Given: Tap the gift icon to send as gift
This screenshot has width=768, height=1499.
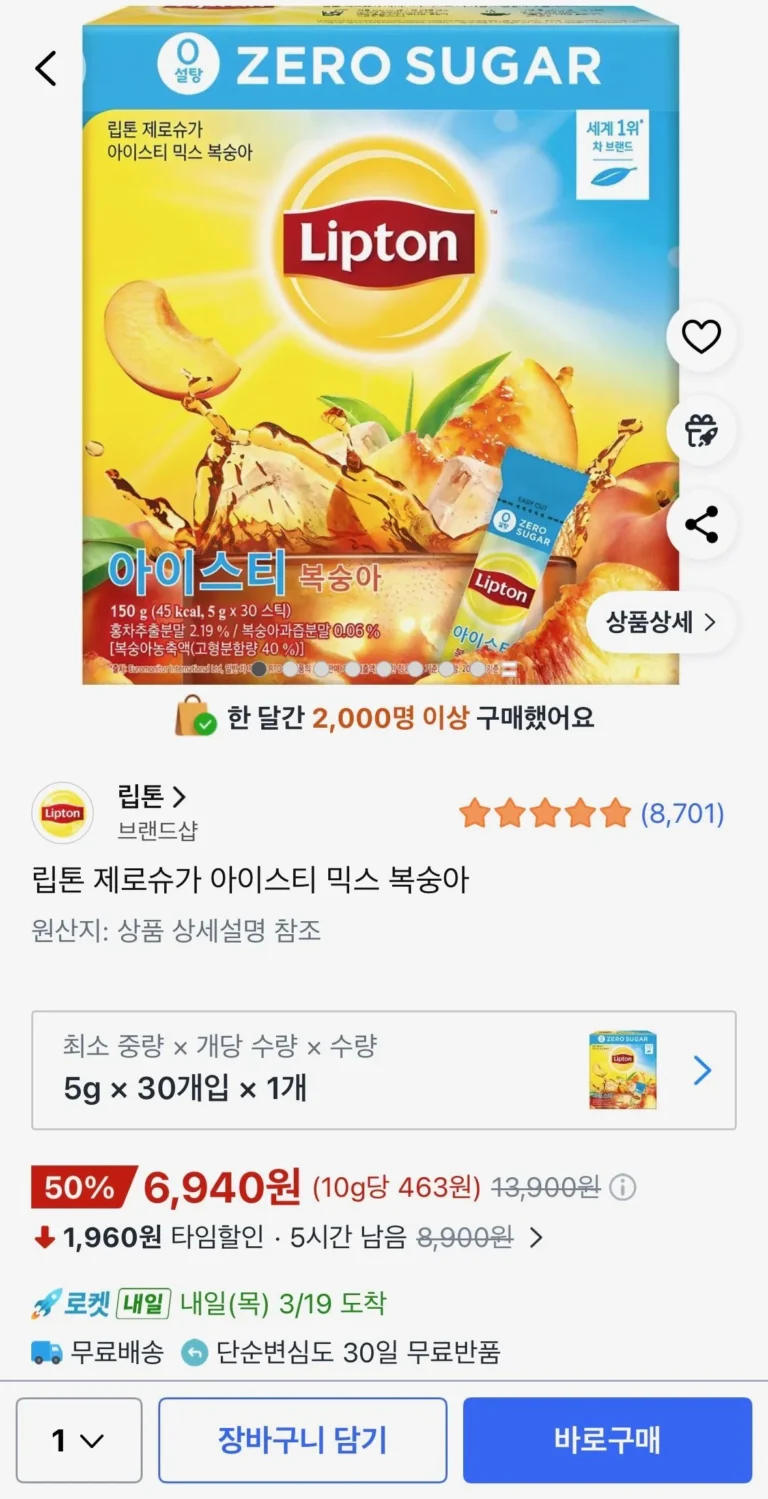Looking at the screenshot, I should click(x=701, y=431).
